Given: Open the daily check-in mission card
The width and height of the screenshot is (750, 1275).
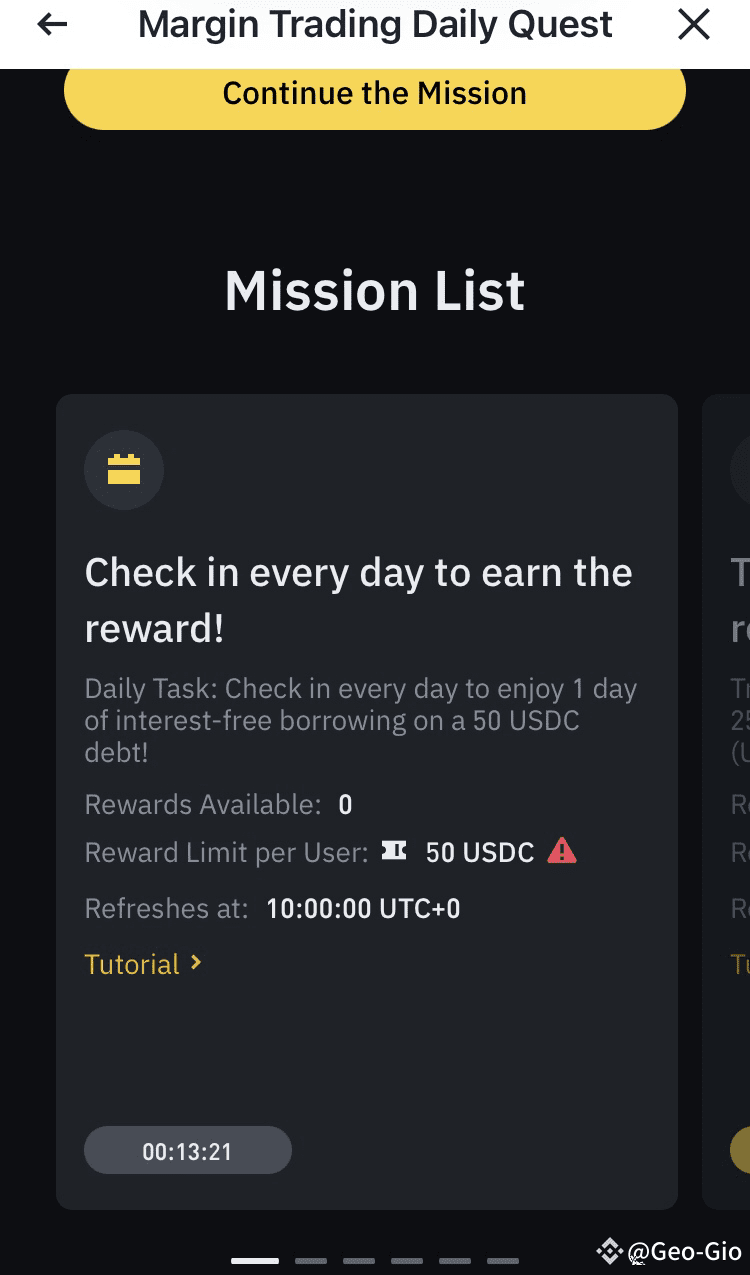Looking at the screenshot, I should click(x=367, y=801).
